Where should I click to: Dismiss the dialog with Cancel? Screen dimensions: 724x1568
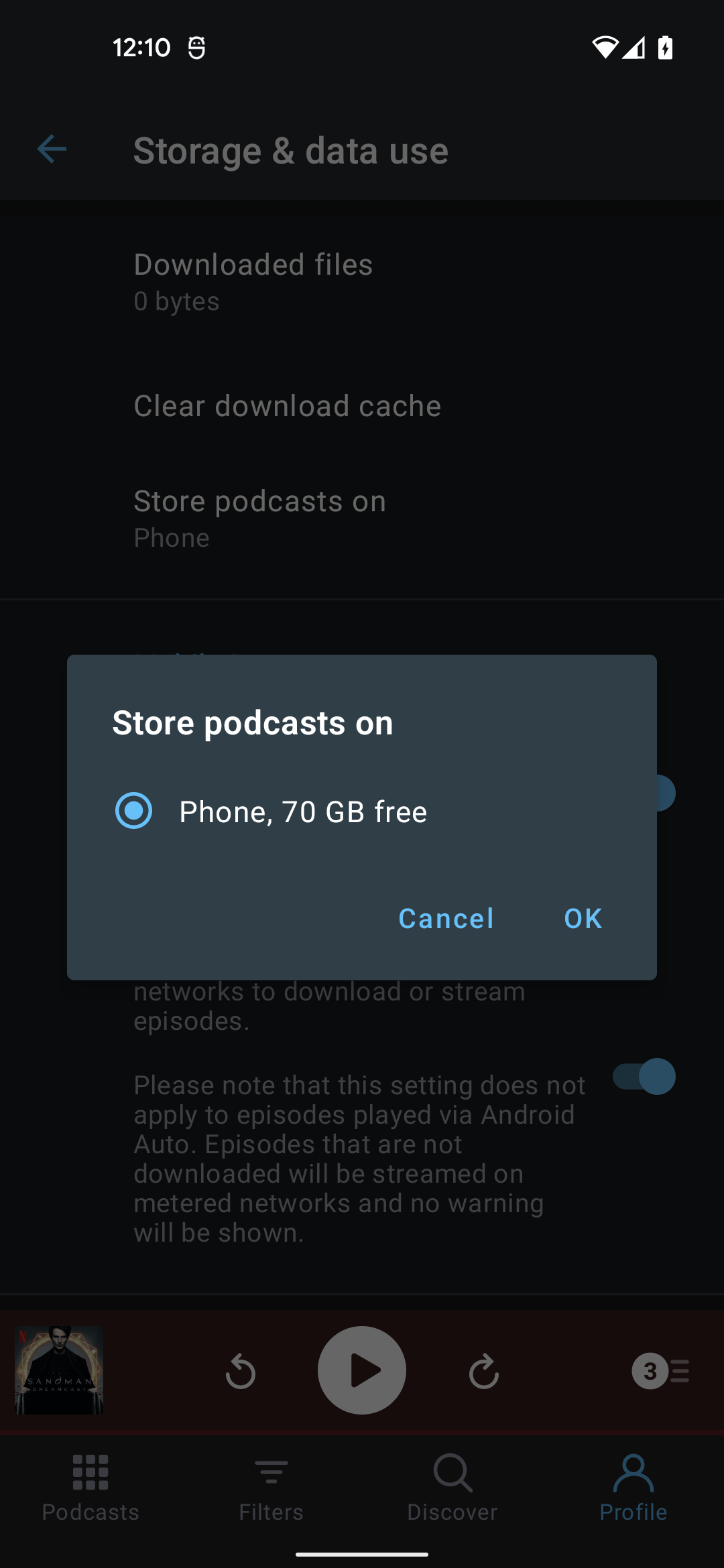coord(445,918)
